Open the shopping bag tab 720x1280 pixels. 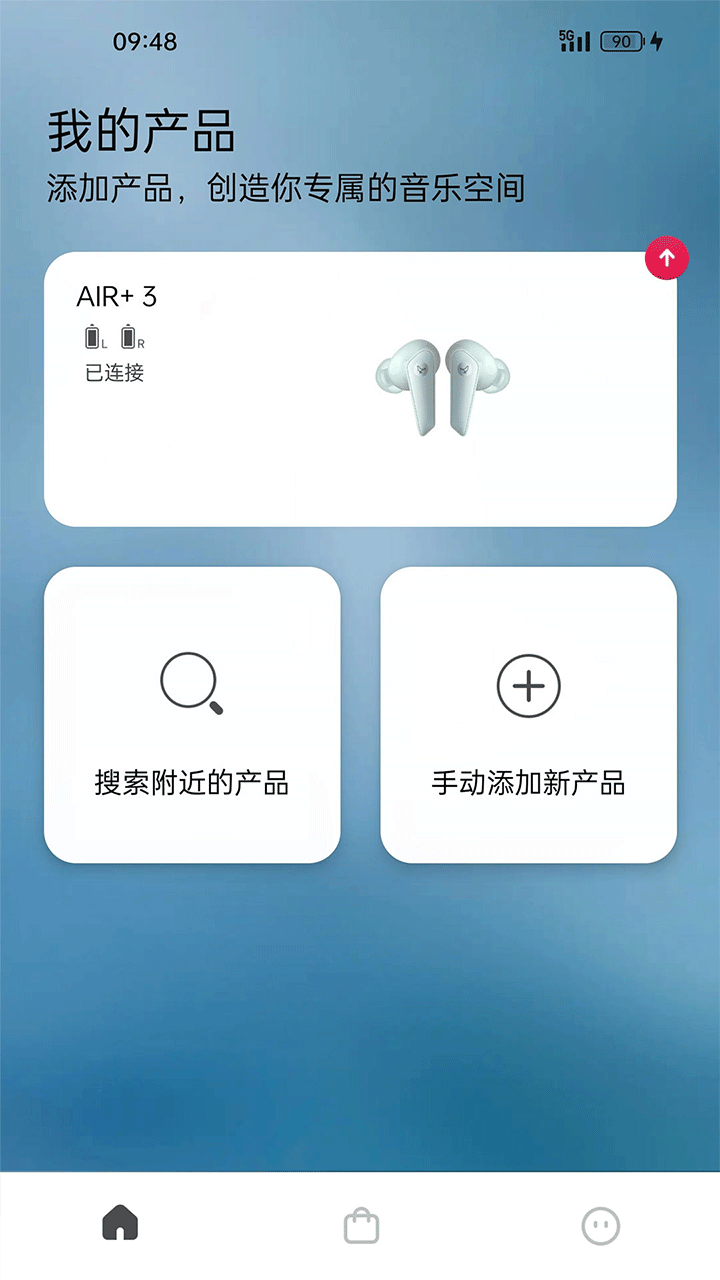click(361, 1225)
